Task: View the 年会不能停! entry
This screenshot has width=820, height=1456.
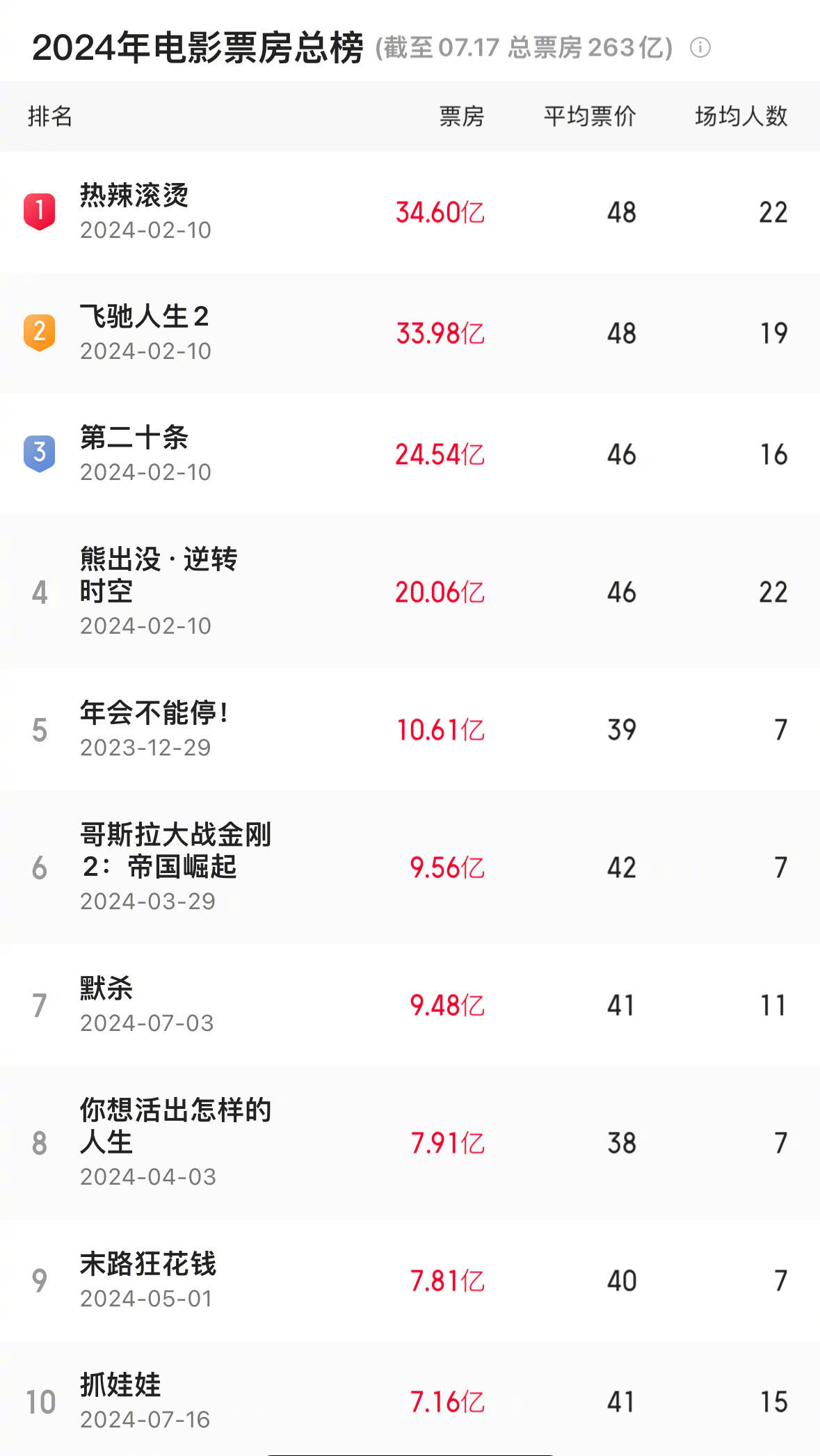Action: click(x=410, y=730)
